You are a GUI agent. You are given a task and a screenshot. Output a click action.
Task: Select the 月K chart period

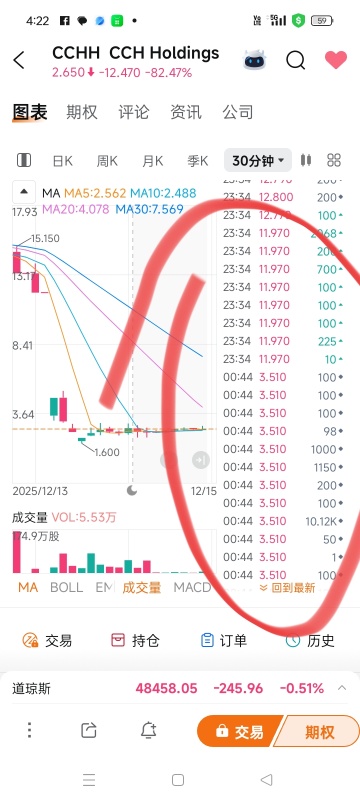pyautogui.click(x=152, y=161)
